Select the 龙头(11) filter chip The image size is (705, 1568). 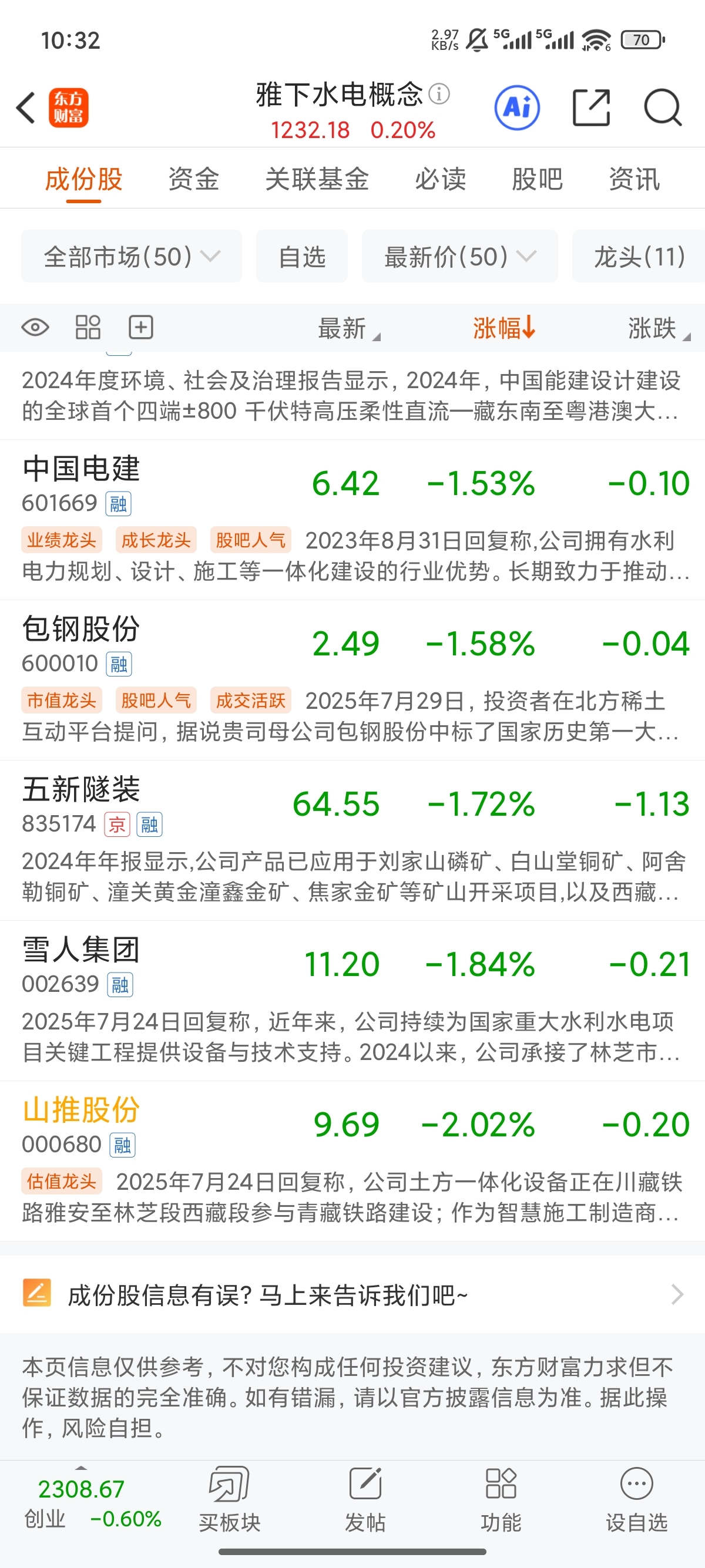pyautogui.click(x=639, y=256)
